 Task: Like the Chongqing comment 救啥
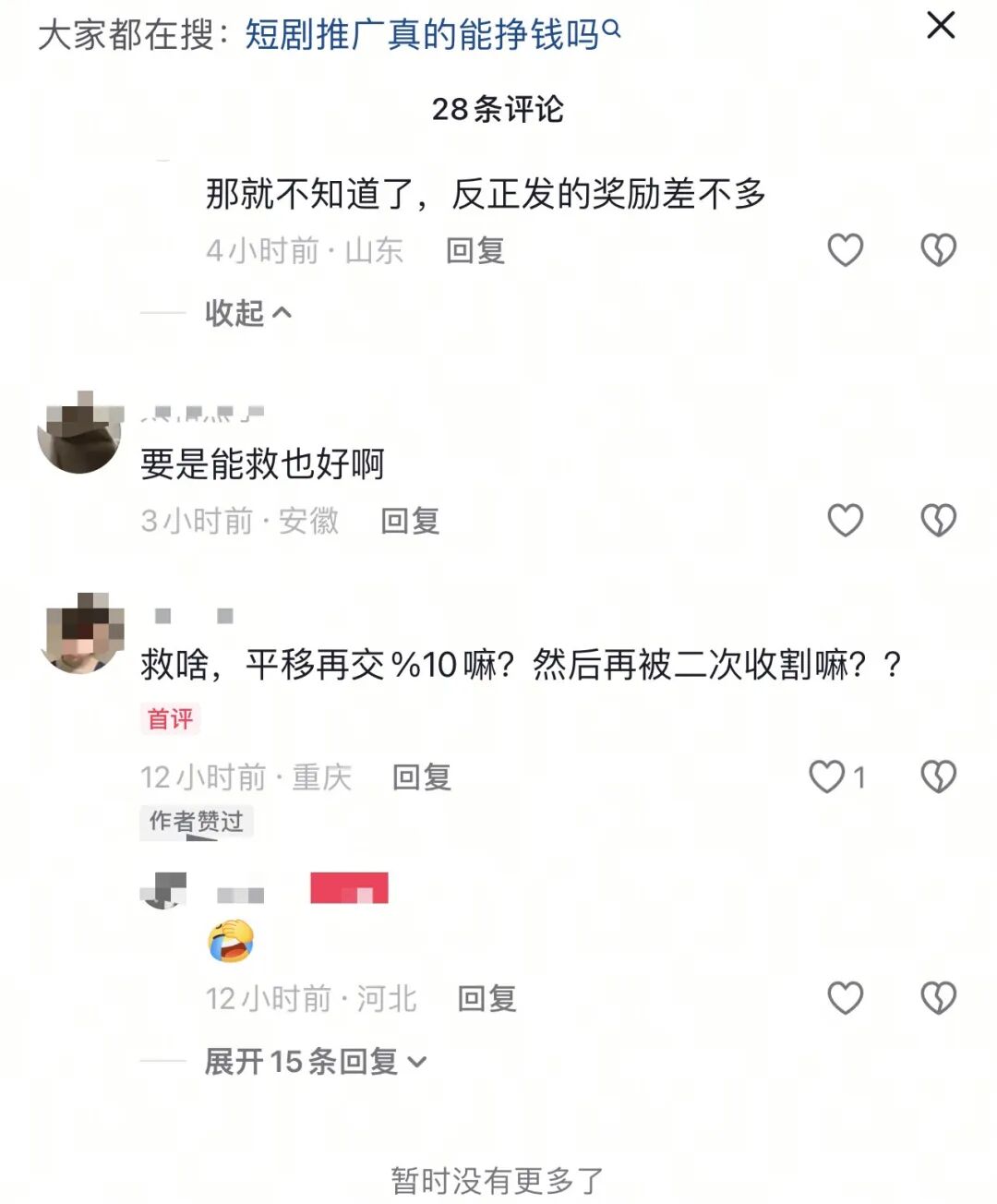pos(828,777)
